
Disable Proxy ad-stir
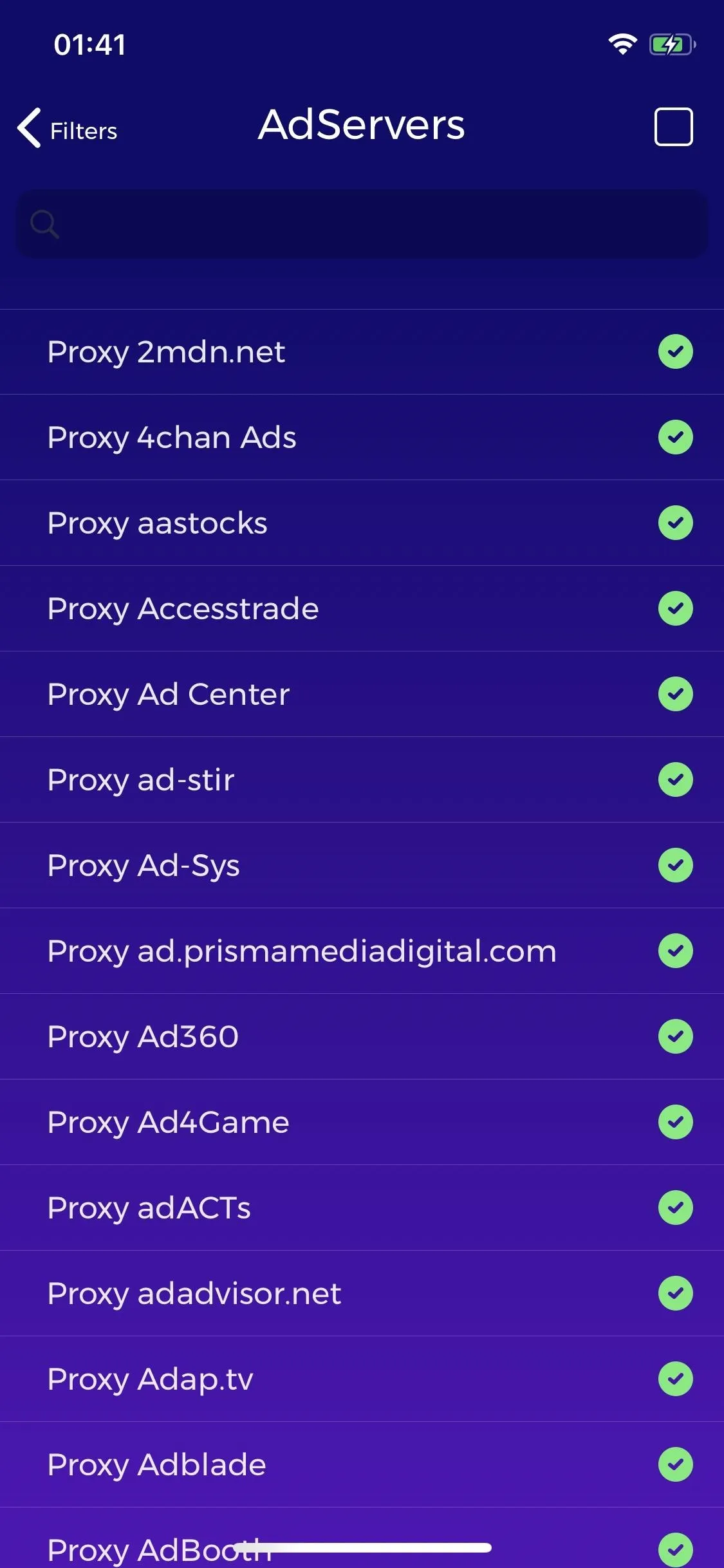coord(675,779)
